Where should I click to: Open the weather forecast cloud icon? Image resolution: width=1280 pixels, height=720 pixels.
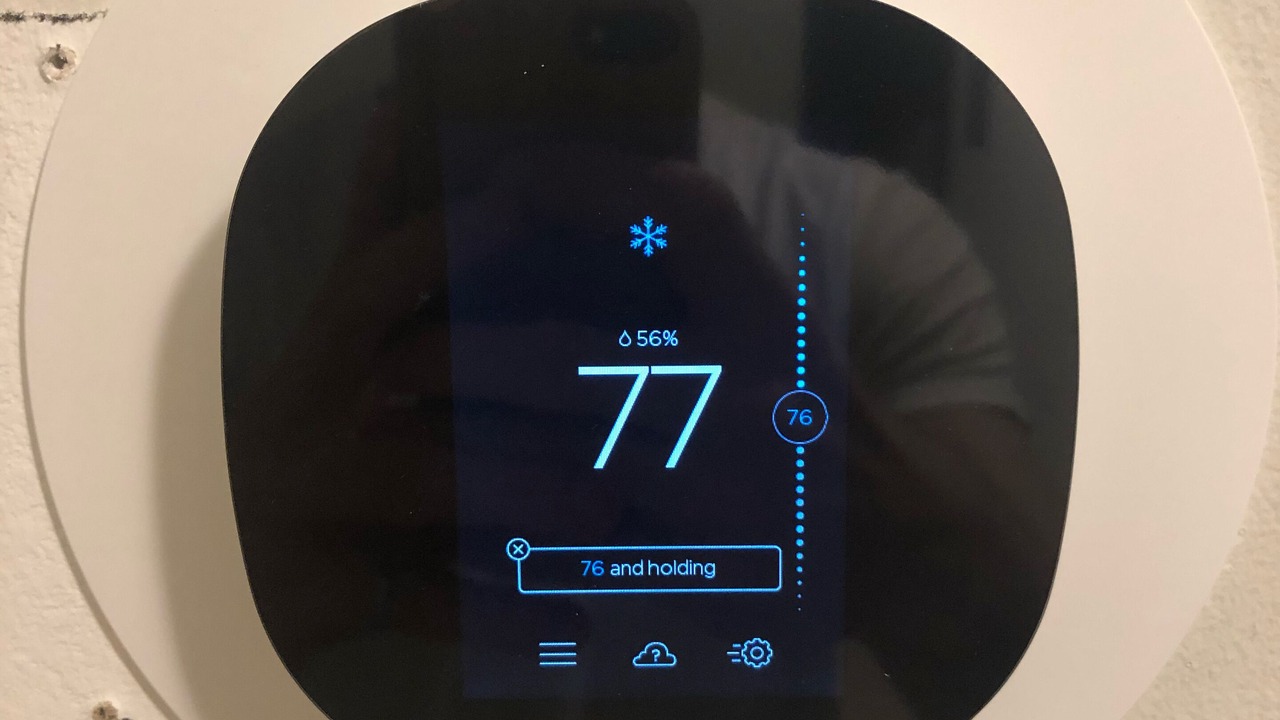(x=654, y=655)
